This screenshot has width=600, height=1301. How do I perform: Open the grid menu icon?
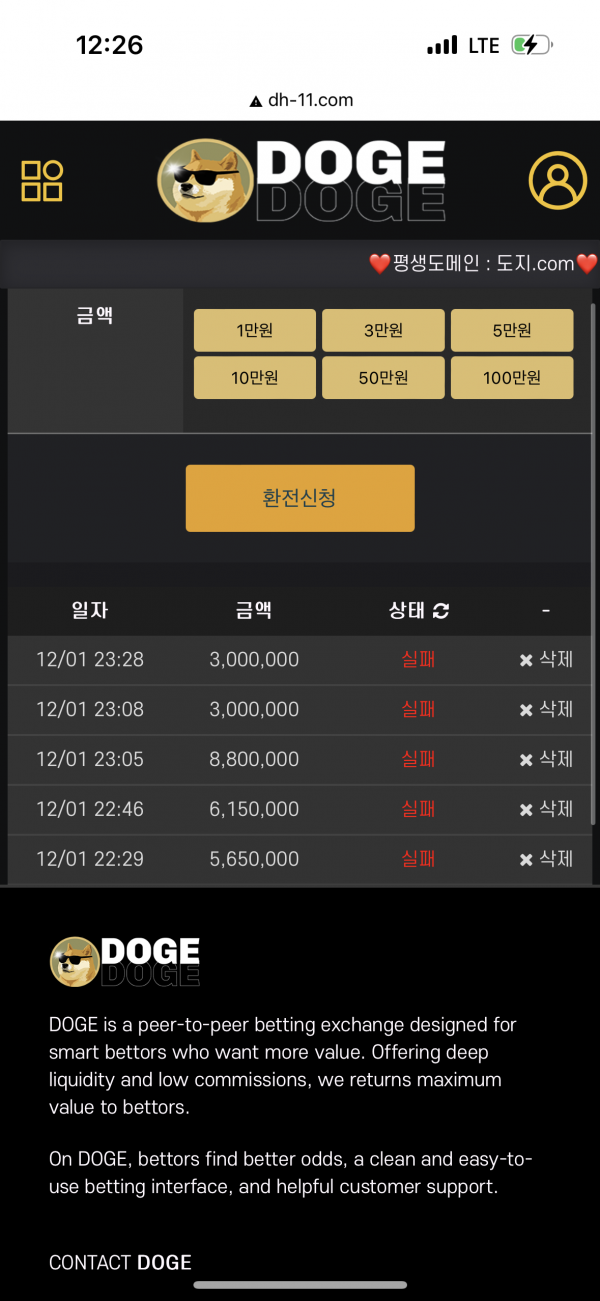point(42,180)
